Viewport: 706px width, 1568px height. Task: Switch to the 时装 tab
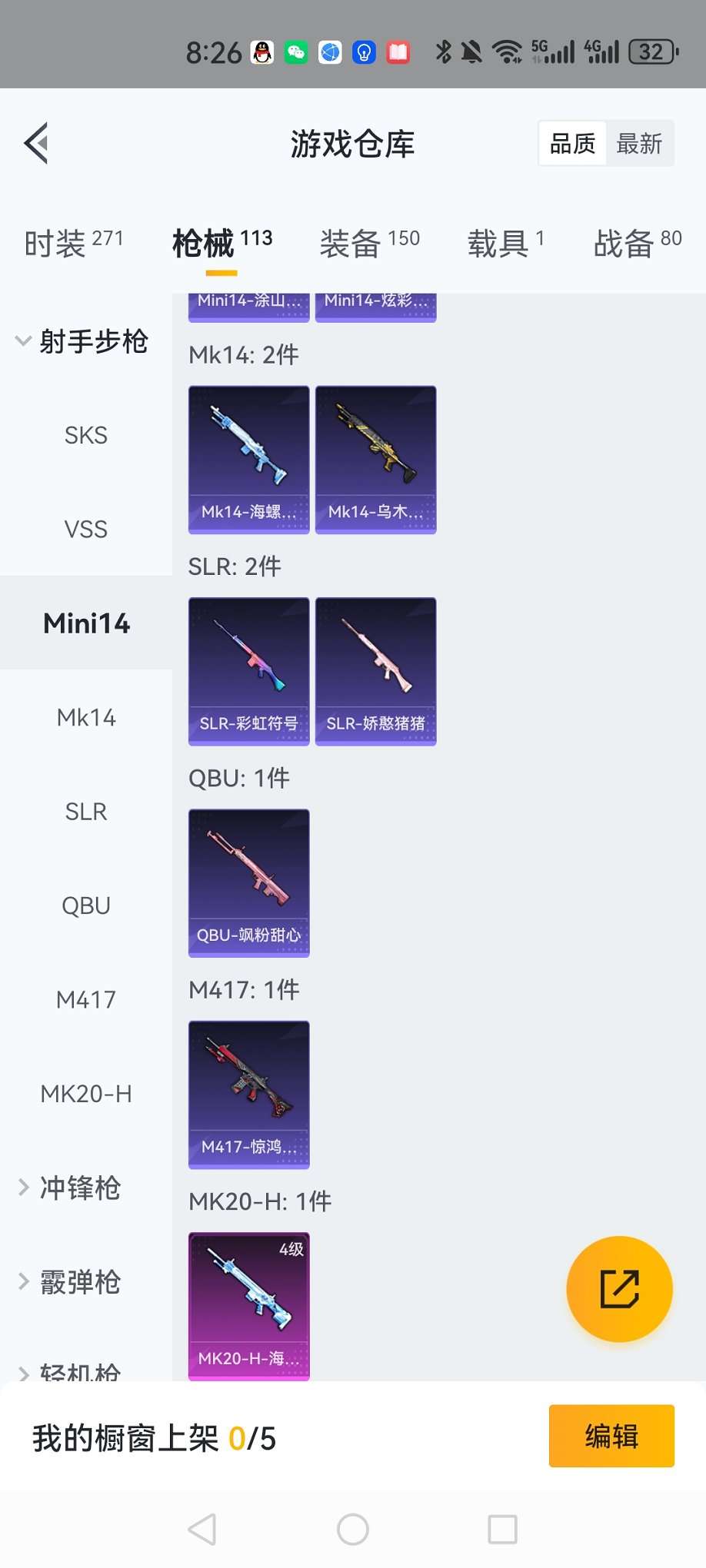click(x=73, y=243)
